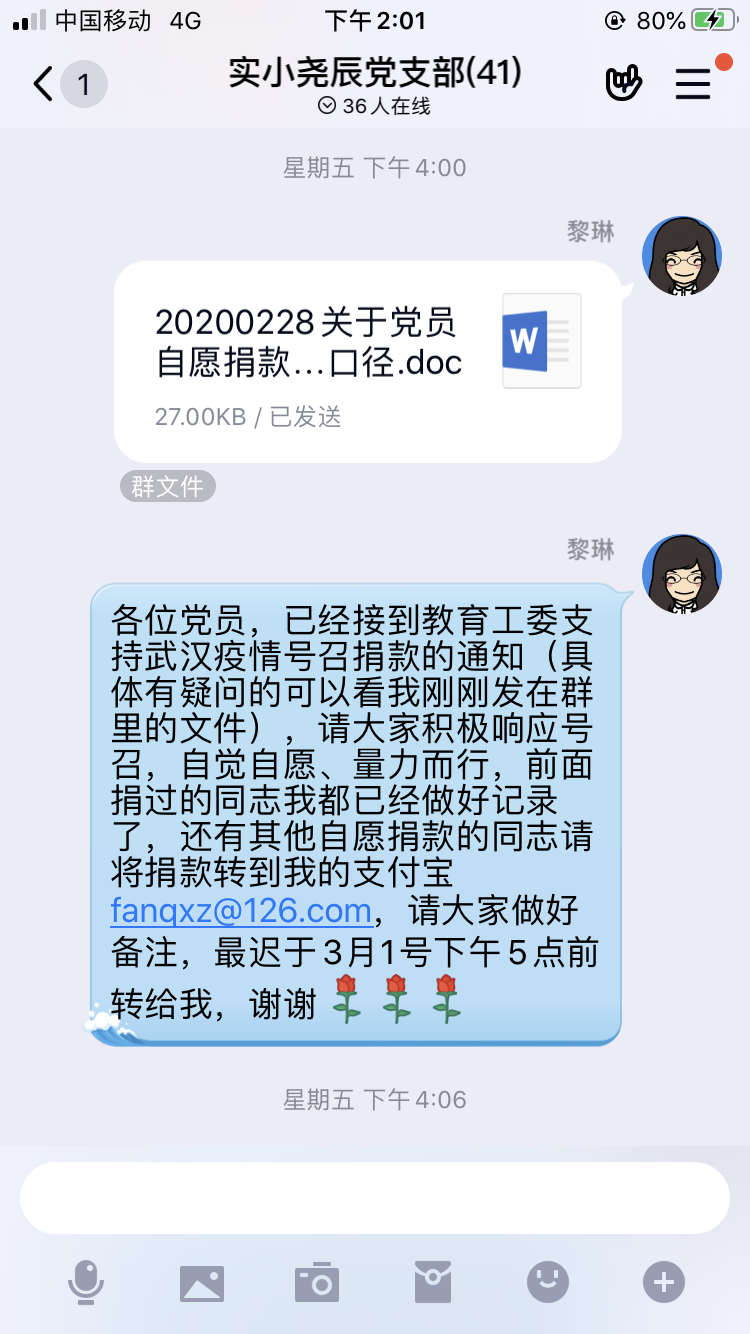Open the emoji panel

548,1281
